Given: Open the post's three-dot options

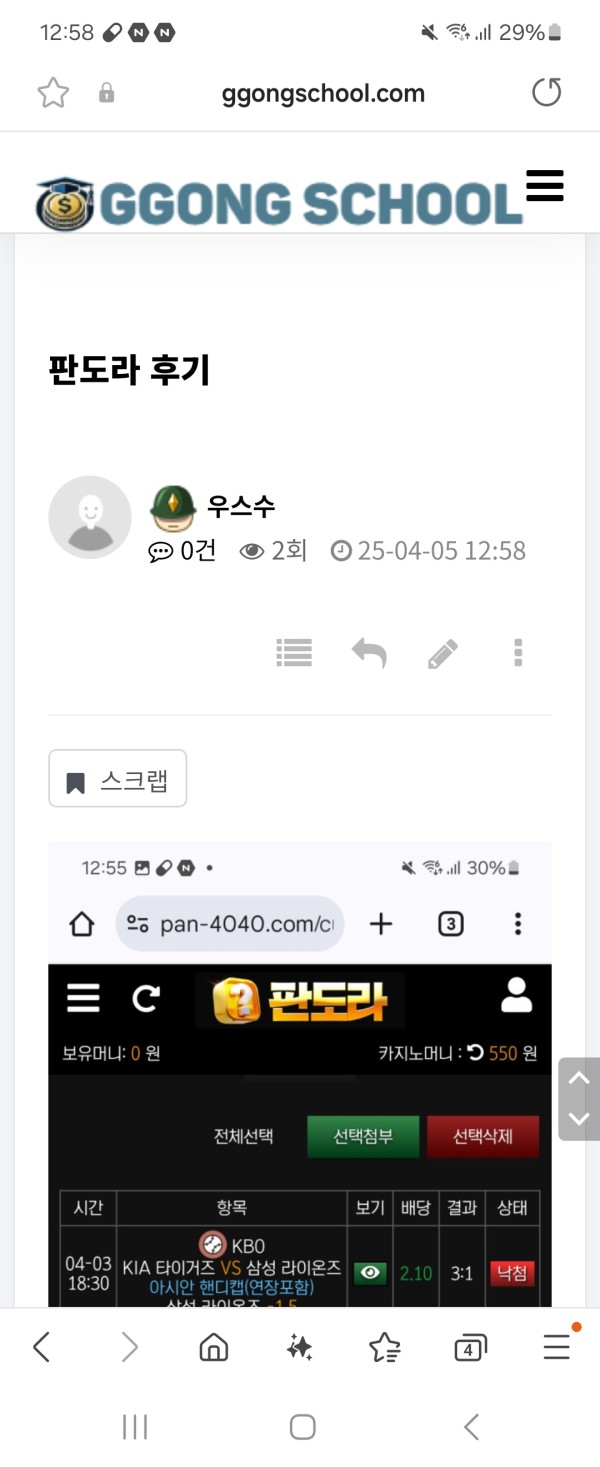Looking at the screenshot, I should [x=517, y=653].
